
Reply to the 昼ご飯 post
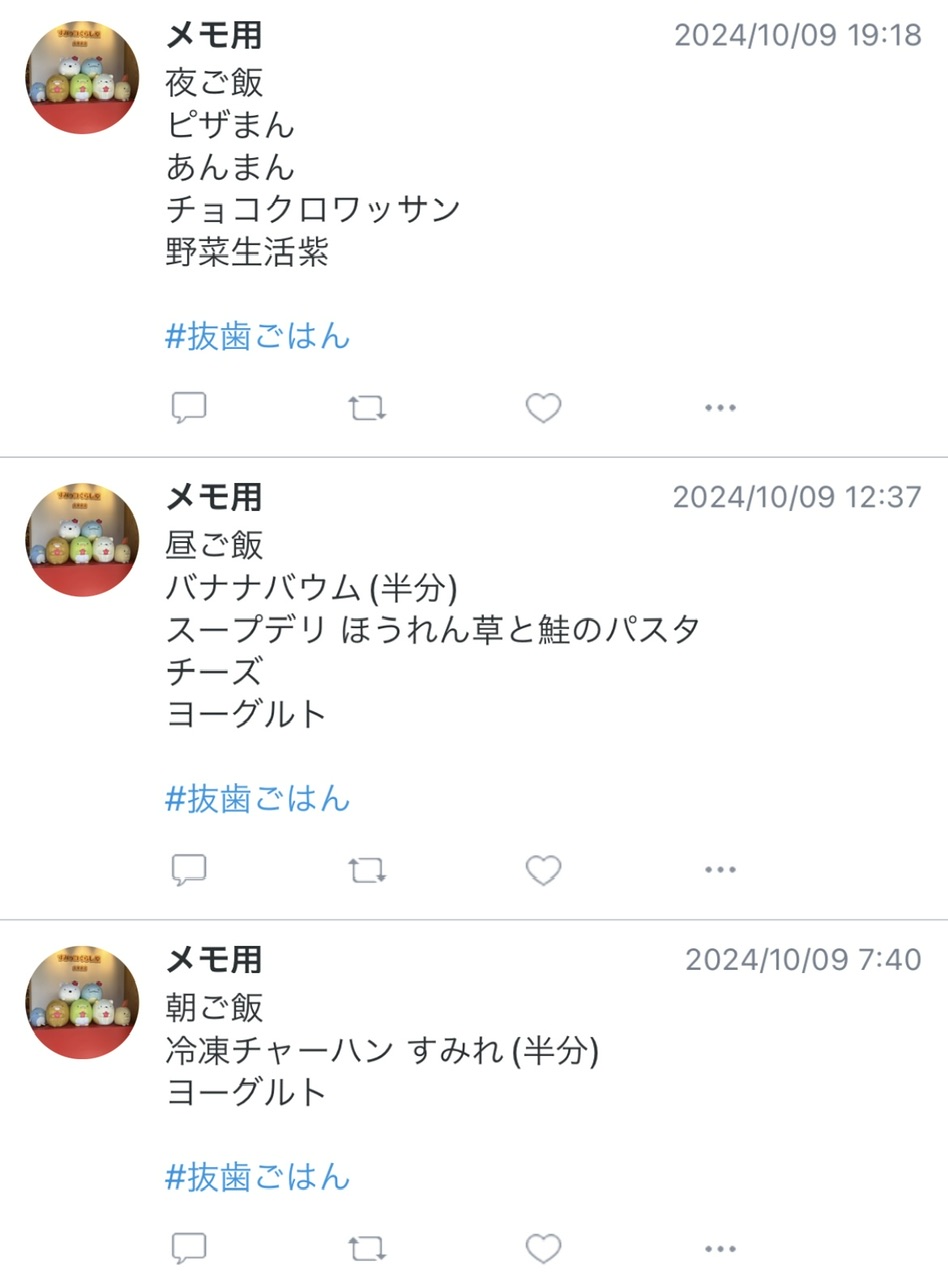(189, 870)
